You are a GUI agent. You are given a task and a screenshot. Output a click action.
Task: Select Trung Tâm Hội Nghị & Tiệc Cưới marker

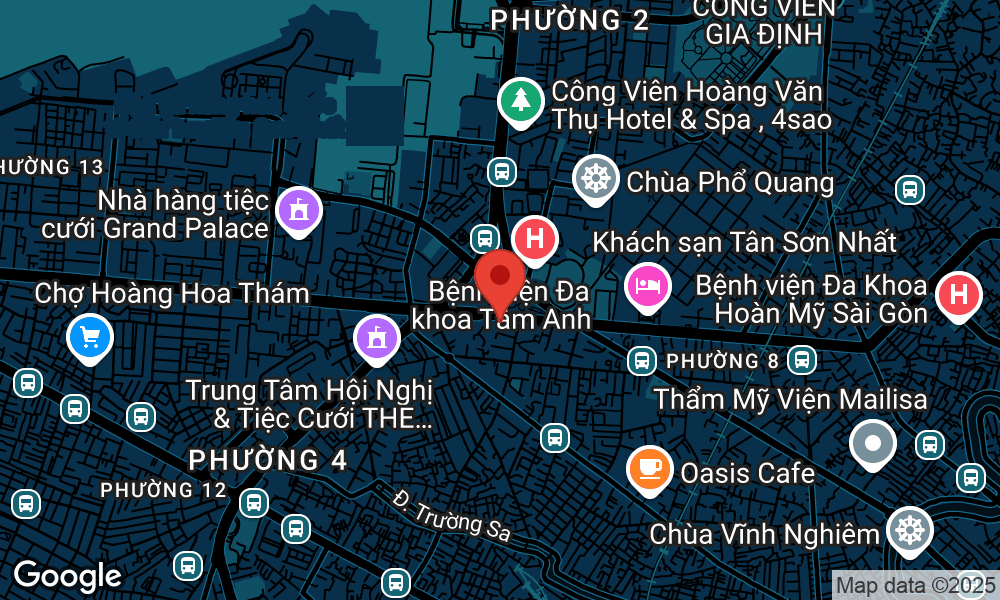click(377, 338)
